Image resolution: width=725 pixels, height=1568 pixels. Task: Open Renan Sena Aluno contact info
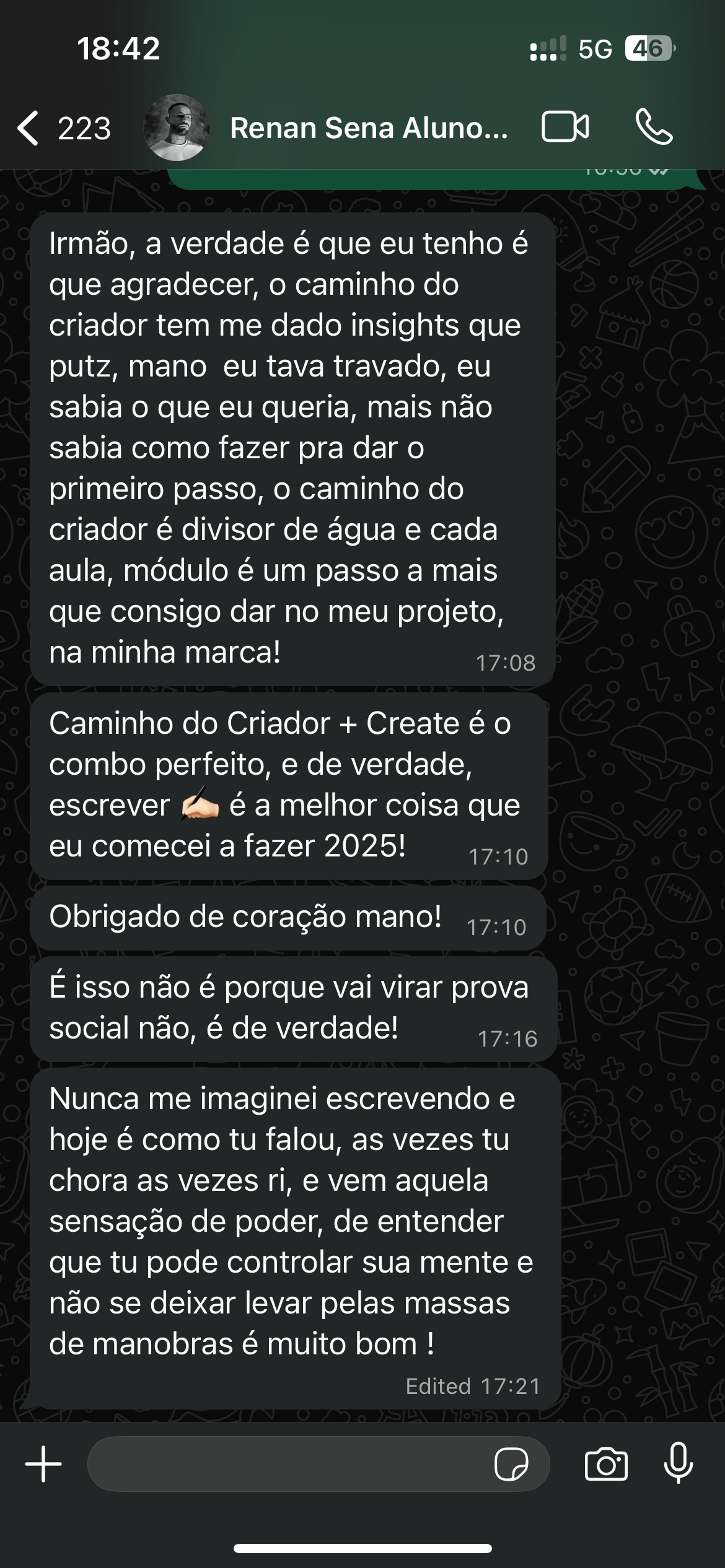(x=368, y=128)
